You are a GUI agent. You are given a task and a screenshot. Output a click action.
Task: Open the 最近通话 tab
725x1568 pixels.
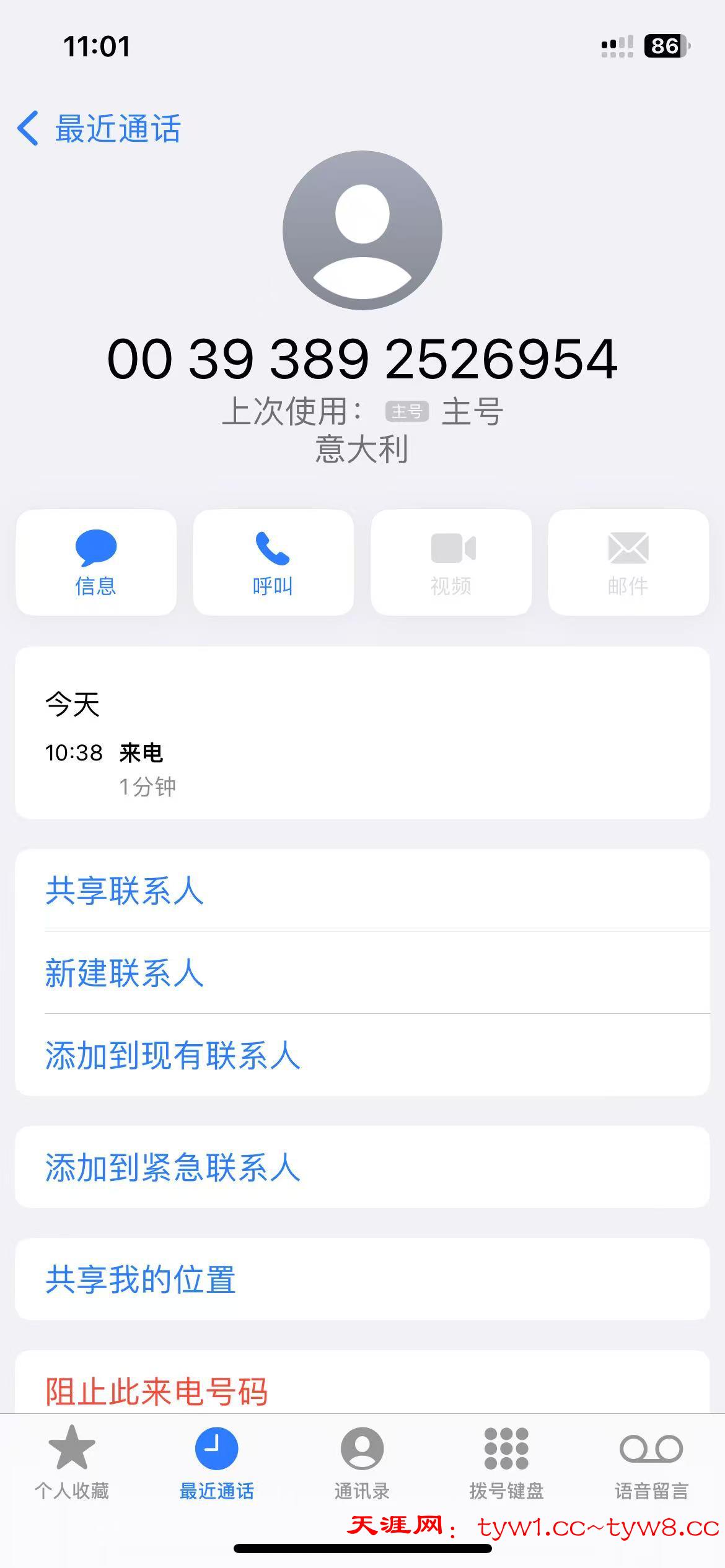(x=216, y=1461)
